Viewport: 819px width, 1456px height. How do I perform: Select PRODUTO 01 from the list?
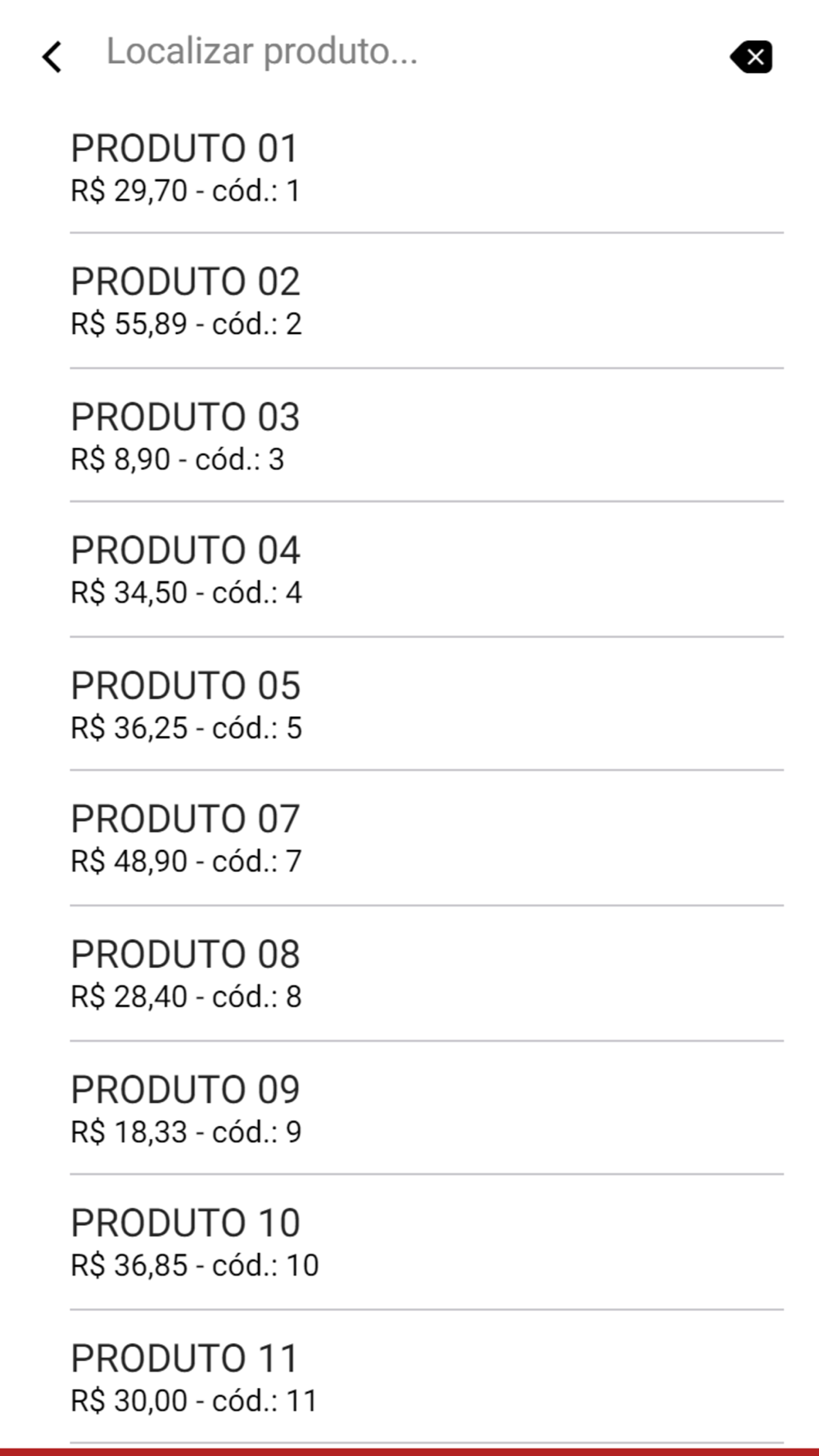pos(427,168)
